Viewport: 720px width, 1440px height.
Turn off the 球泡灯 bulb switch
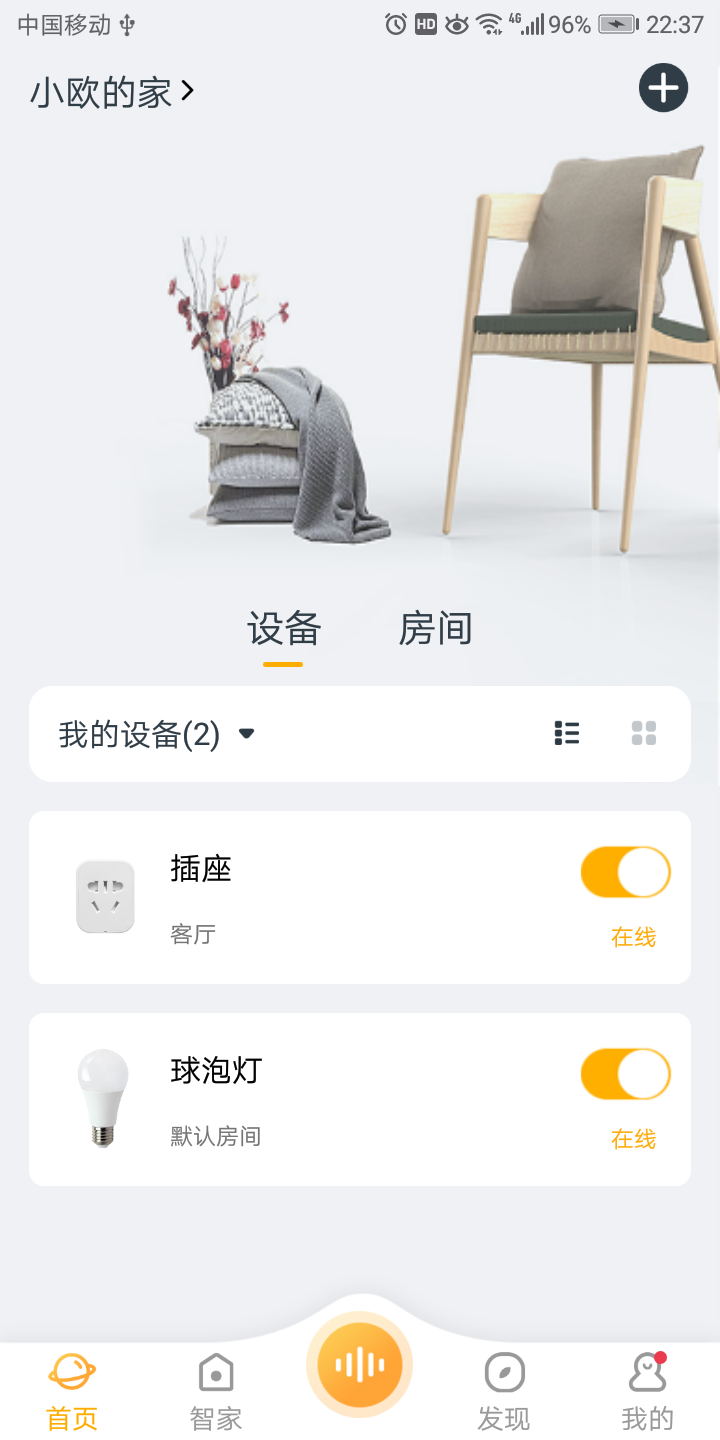pyautogui.click(x=625, y=1073)
